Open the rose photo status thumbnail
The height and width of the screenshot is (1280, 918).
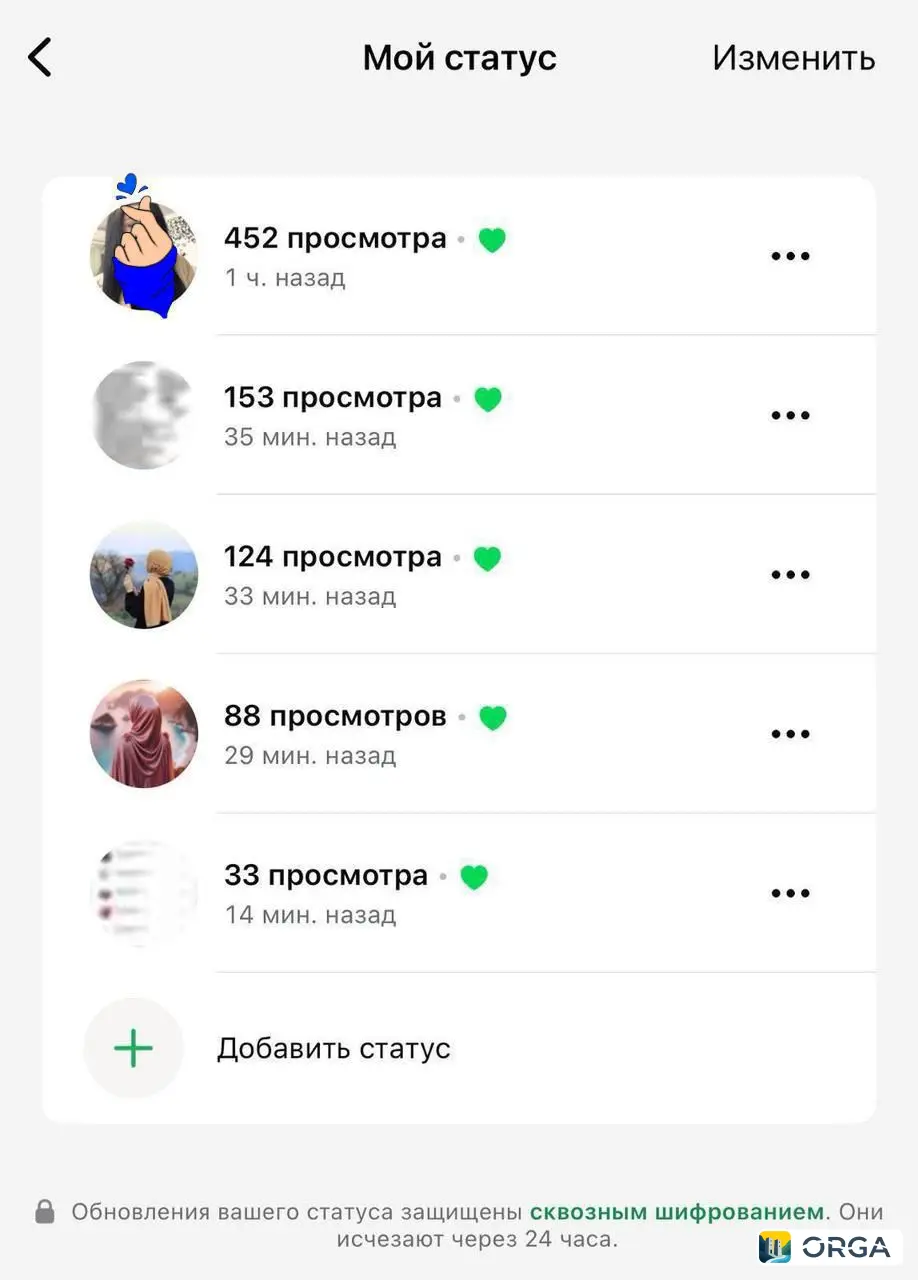point(143,574)
